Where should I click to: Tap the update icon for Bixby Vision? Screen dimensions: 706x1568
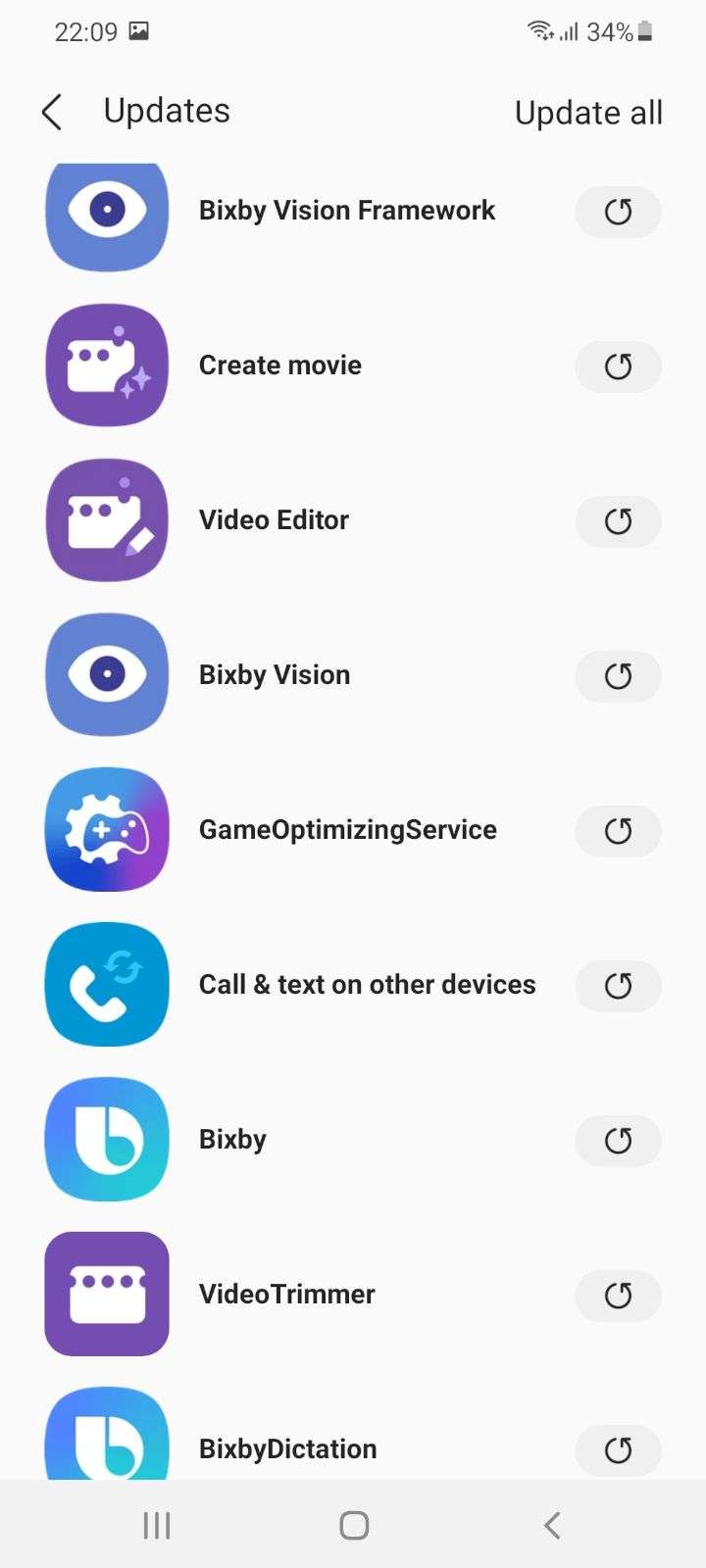click(618, 676)
